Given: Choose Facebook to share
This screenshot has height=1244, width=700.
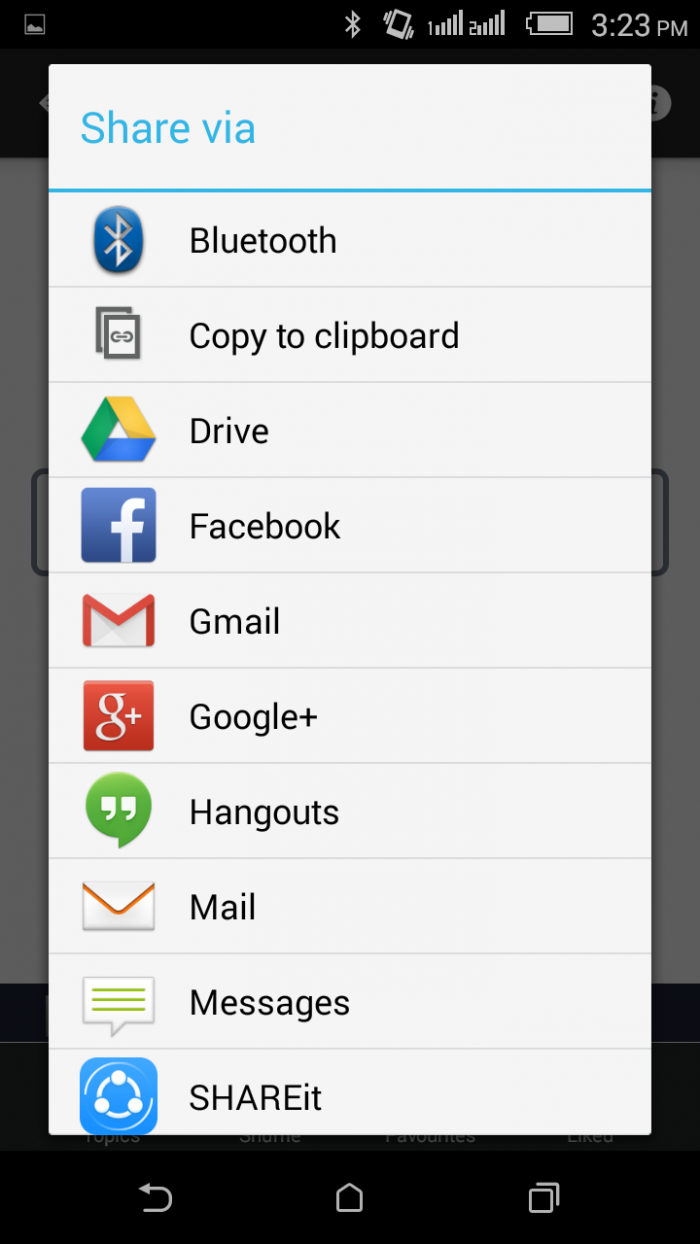Looking at the screenshot, I should pos(350,526).
